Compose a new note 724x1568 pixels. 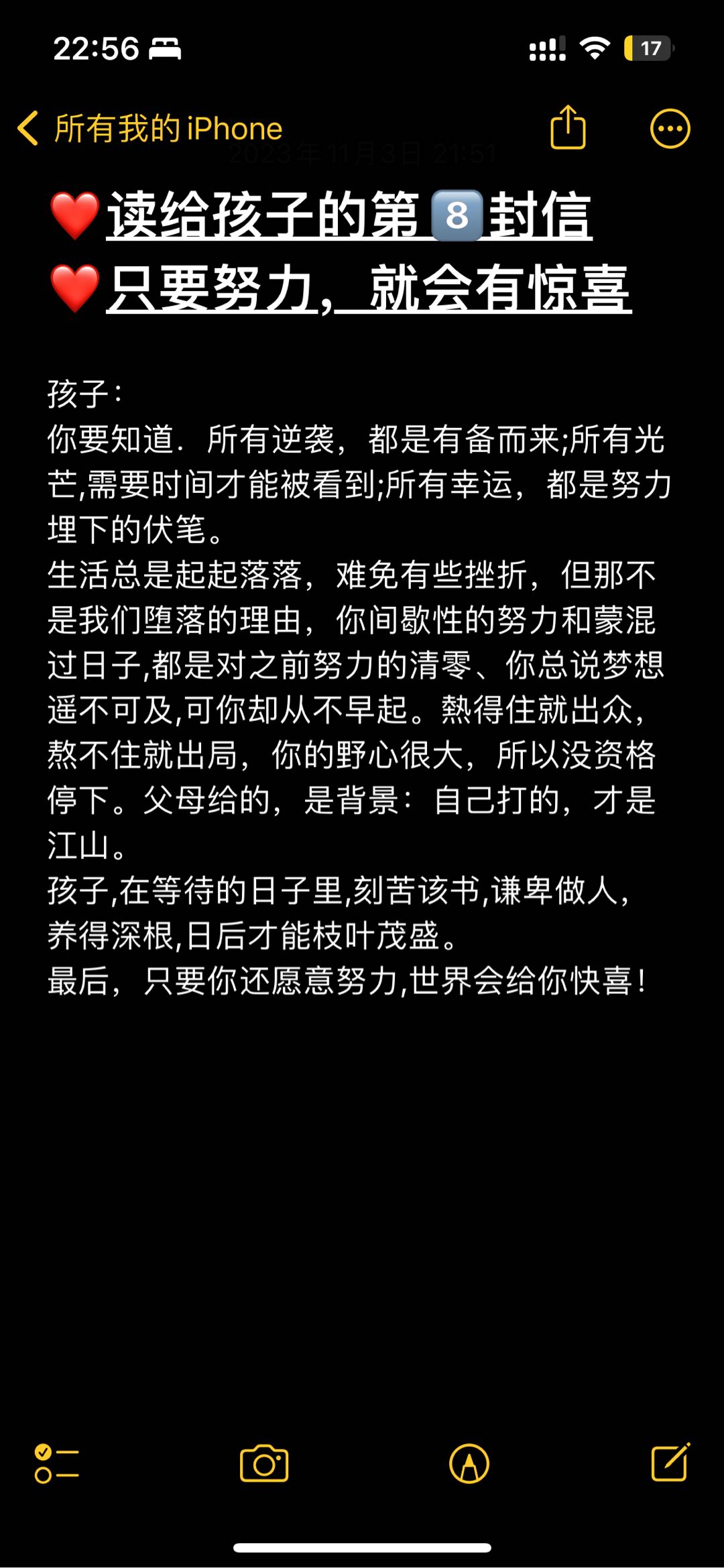pos(670,1462)
